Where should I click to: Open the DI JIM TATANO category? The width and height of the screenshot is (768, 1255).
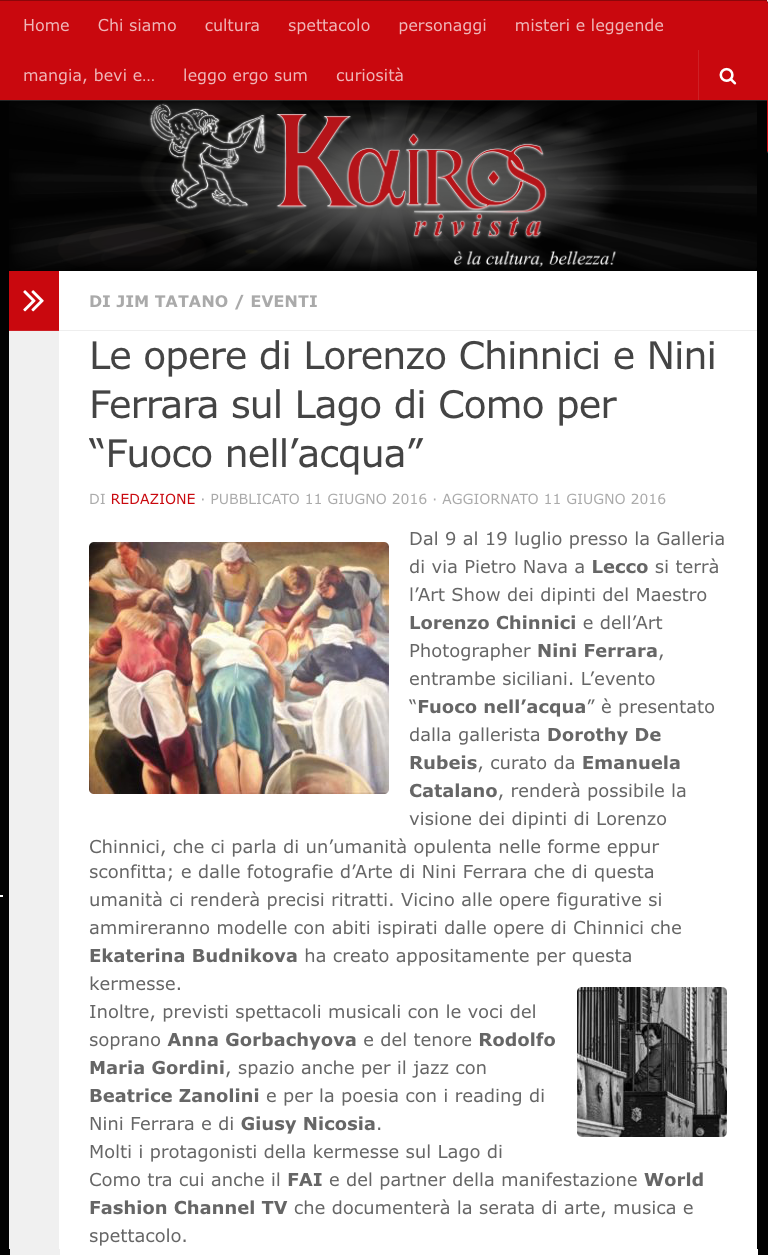pos(158,301)
